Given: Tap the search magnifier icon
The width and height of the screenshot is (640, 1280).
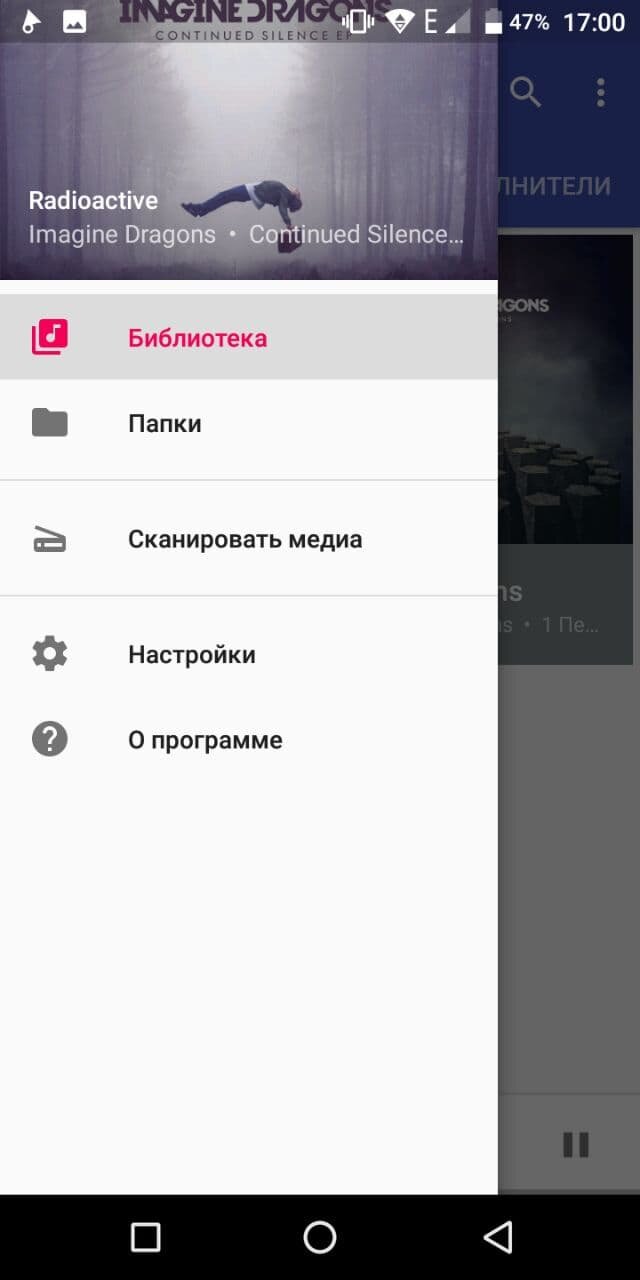Looking at the screenshot, I should pos(526,92).
